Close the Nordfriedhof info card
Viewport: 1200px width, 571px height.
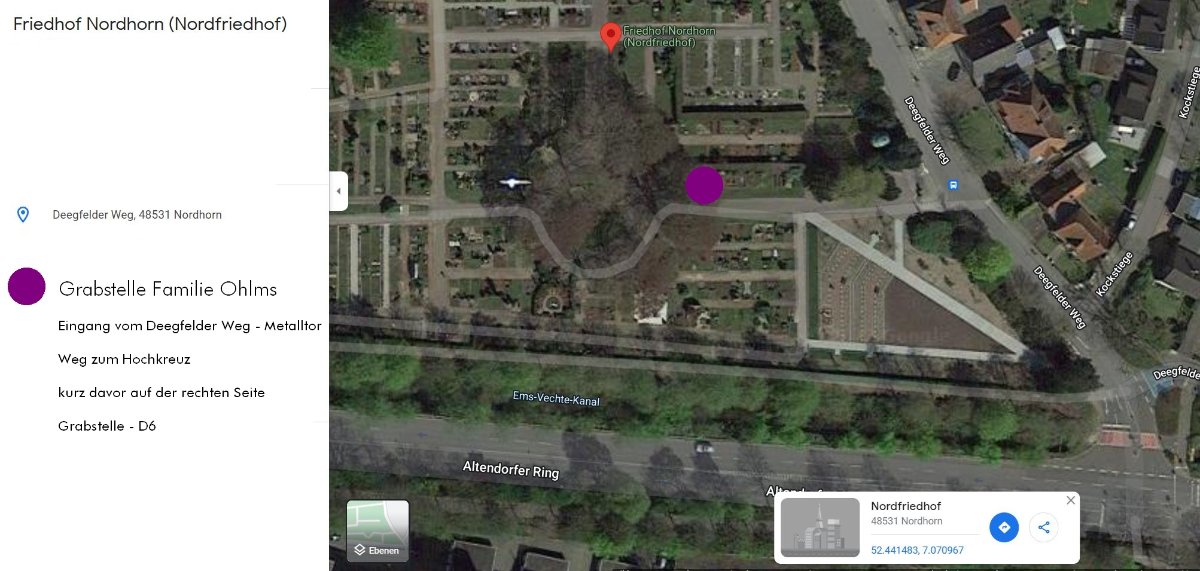1071,500
